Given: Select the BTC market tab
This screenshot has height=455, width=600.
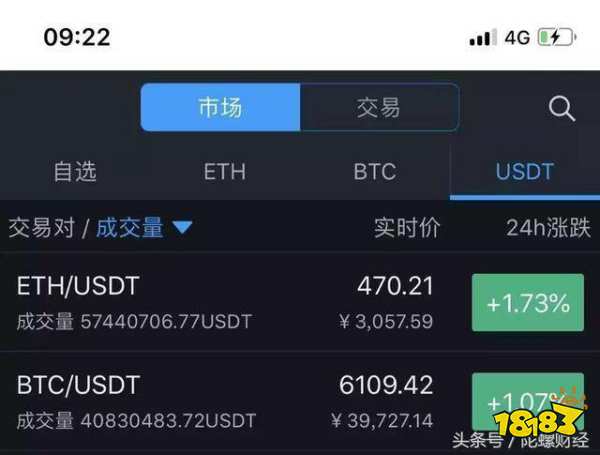Looking at the screenshot, I should (375, 171).
